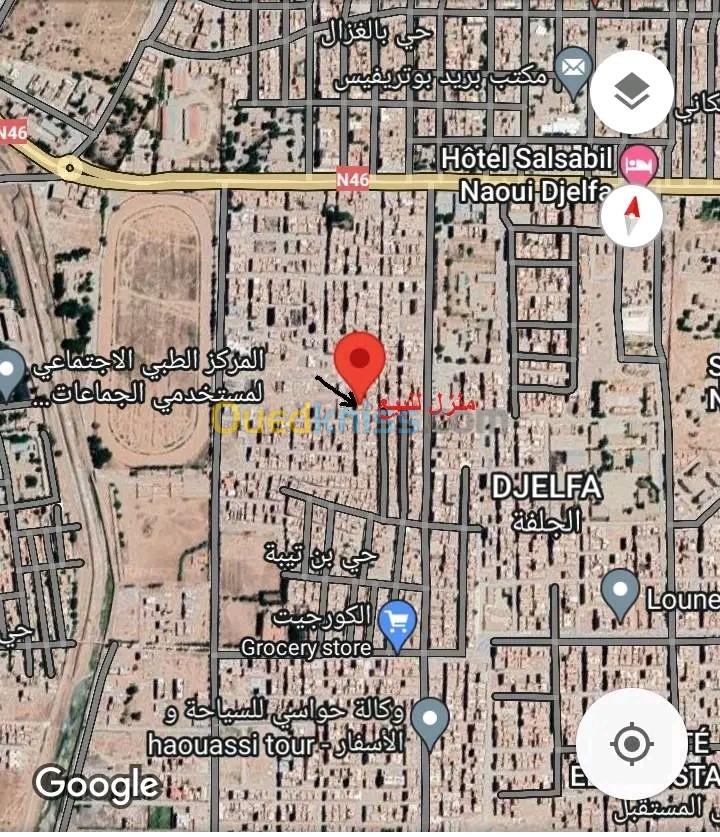Select the المركز الطبي الاجتماعي place marker

[x=10, y=372]
